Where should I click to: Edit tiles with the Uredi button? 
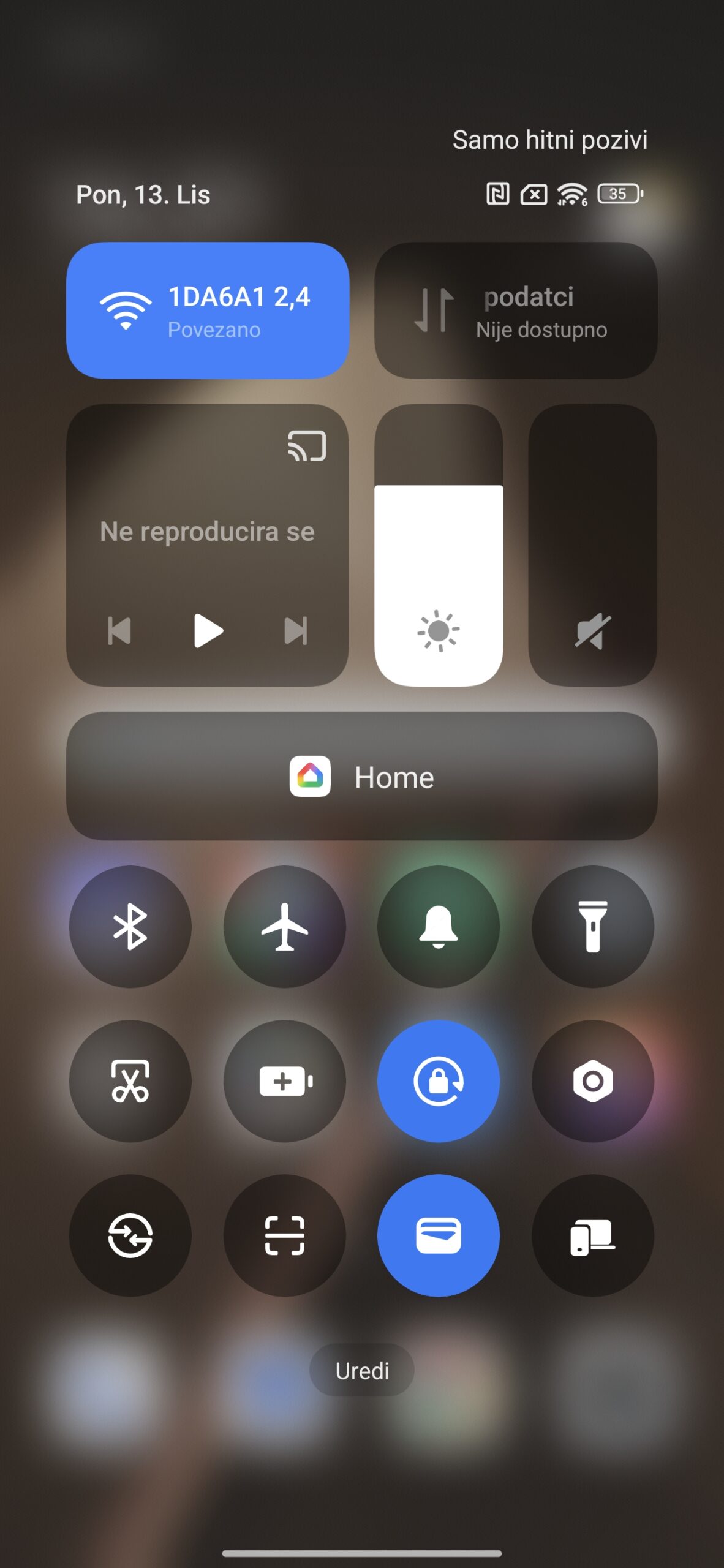point(362,1370)
